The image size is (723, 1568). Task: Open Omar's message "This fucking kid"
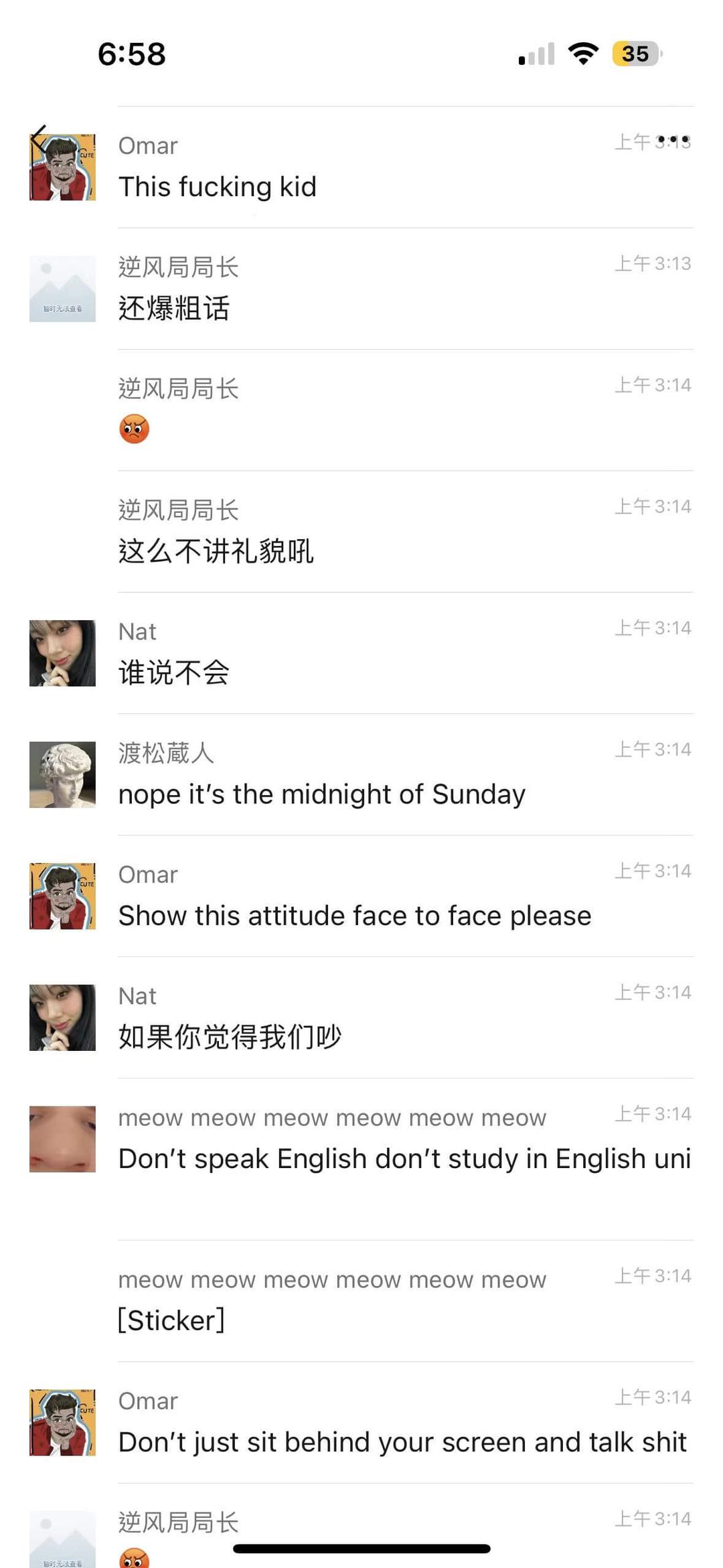[x=361, y=167]
